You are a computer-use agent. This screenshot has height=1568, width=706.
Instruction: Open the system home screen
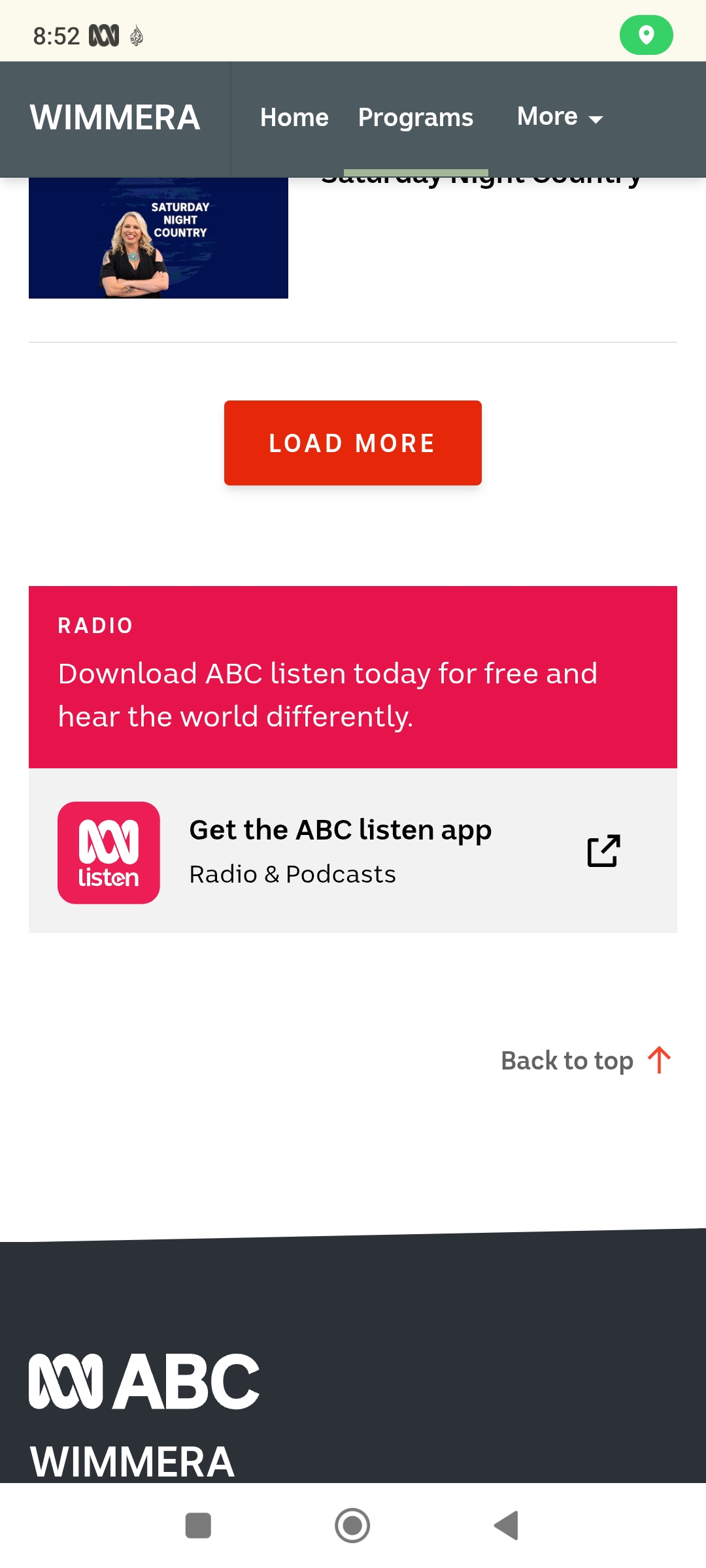352,1526
